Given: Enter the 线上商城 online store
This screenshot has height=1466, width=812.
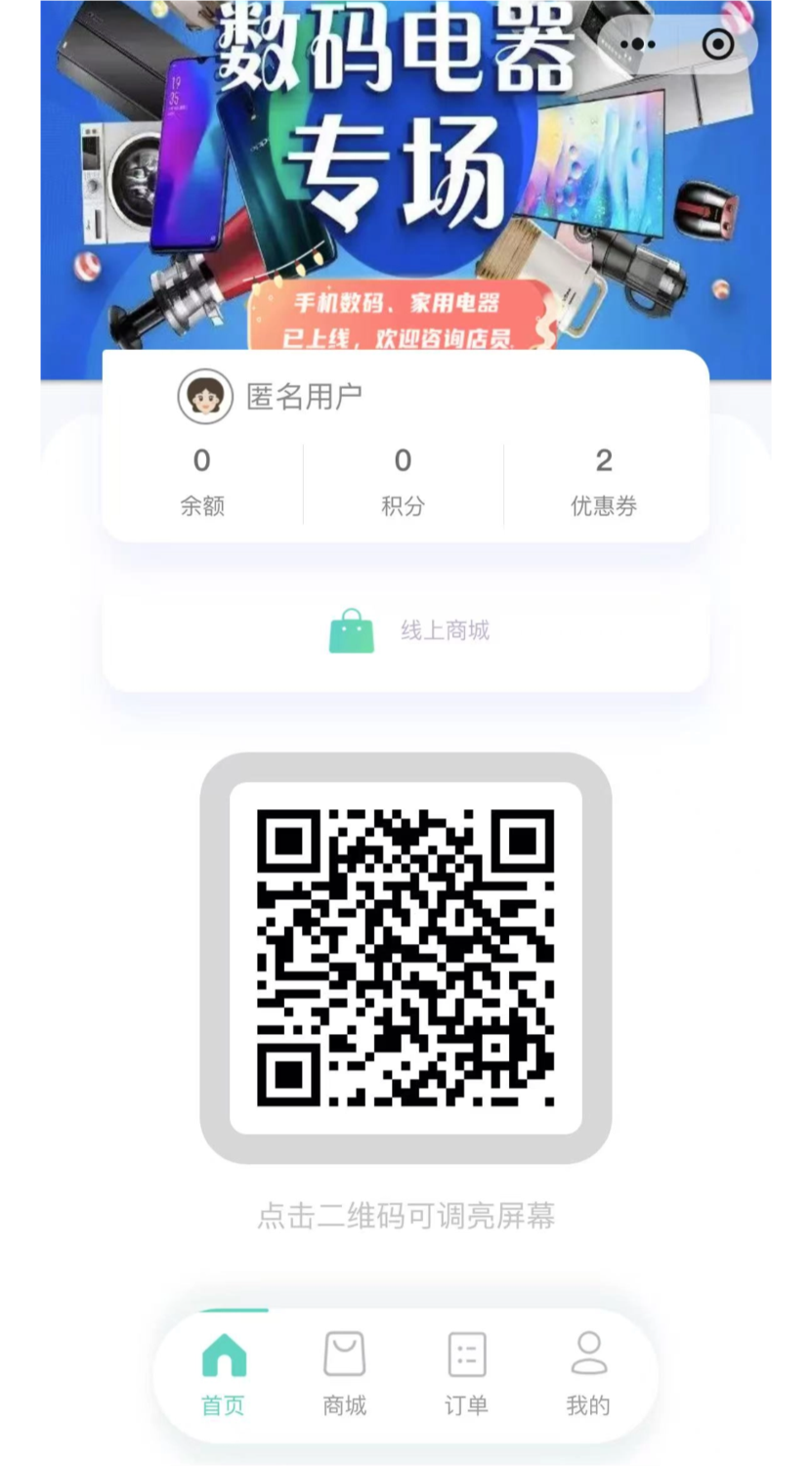Looking at the screenshot, I should tap(406, 631).
